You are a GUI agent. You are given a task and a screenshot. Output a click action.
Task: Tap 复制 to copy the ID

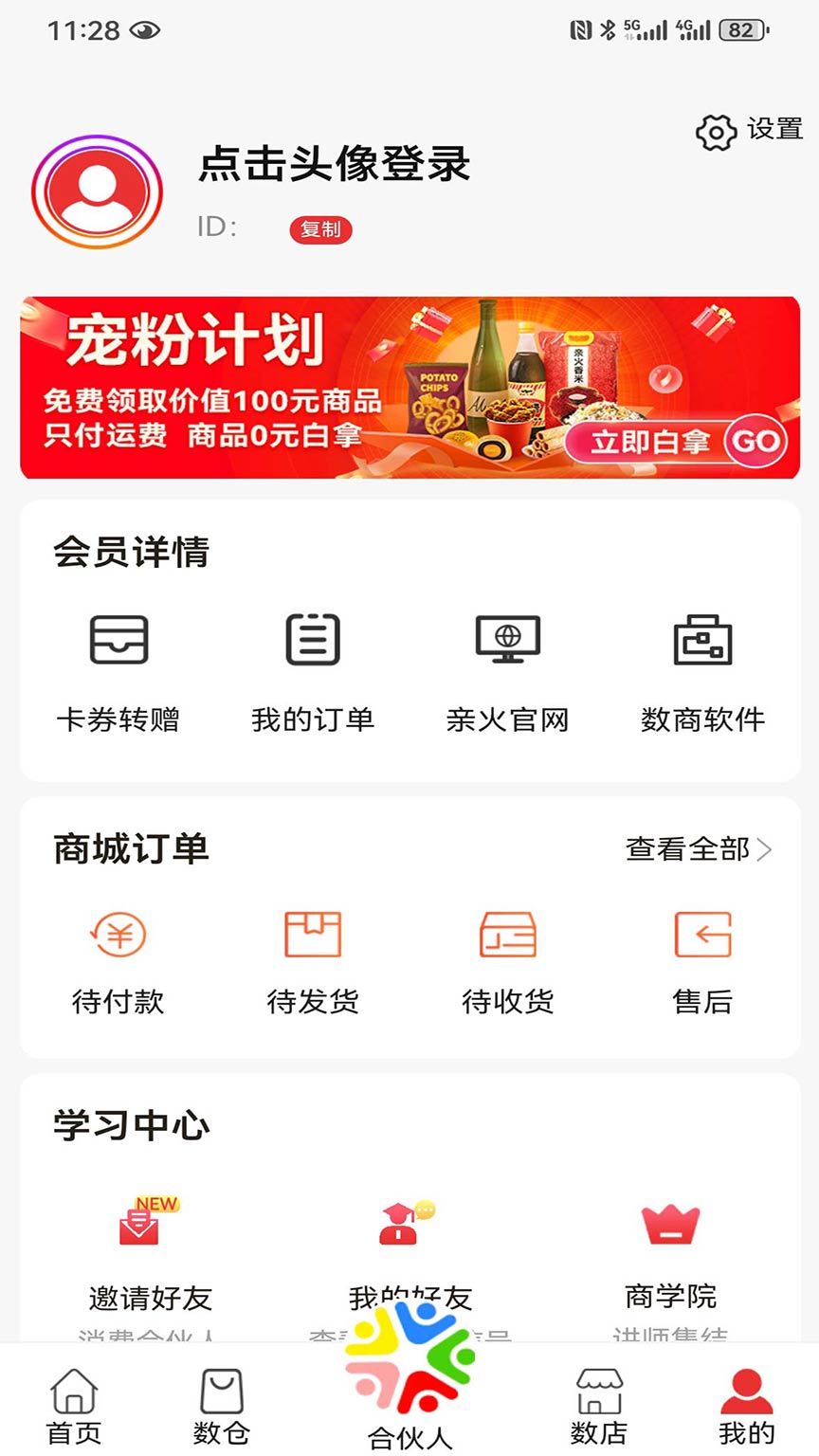[320, 229]
